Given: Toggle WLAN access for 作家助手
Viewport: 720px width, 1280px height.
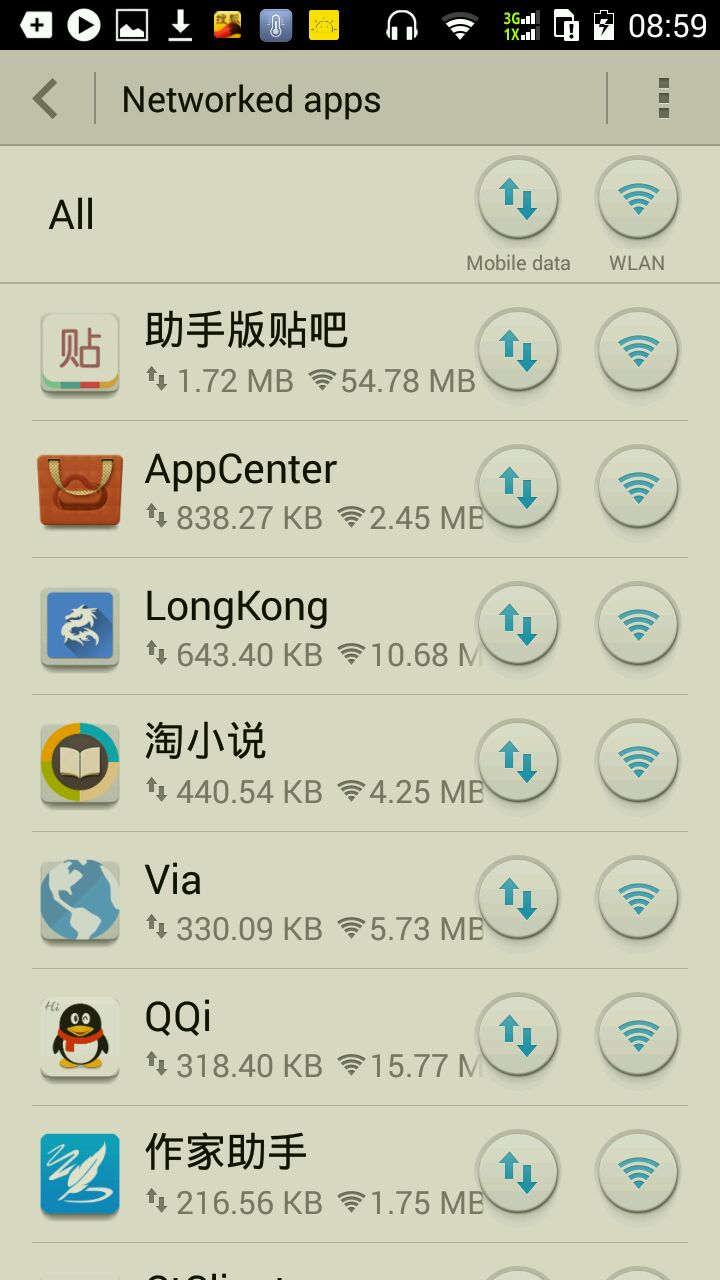Looking at the screenshot, I should 638,1173.
